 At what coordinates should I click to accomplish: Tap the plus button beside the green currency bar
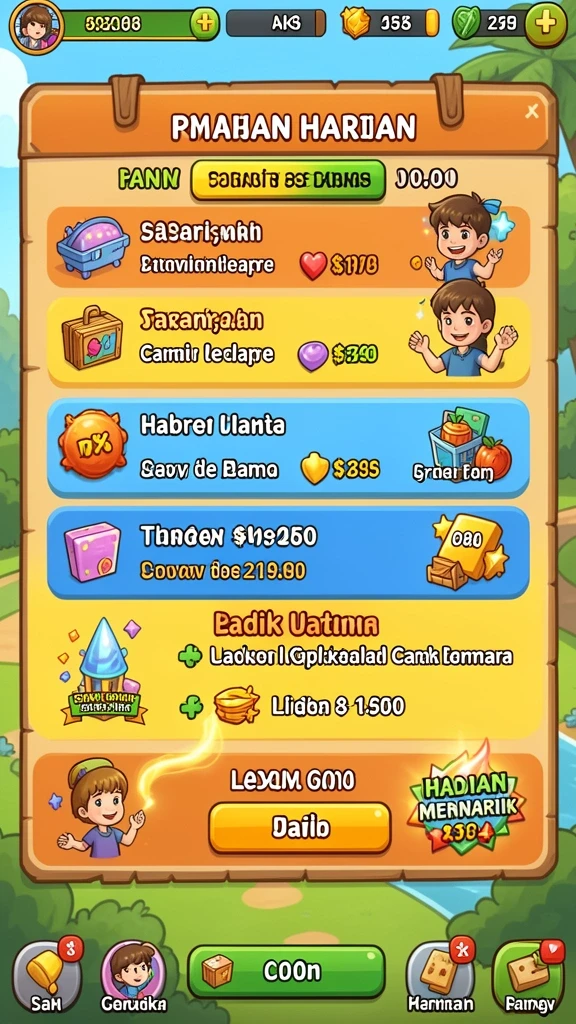click(x=204, y=24)
